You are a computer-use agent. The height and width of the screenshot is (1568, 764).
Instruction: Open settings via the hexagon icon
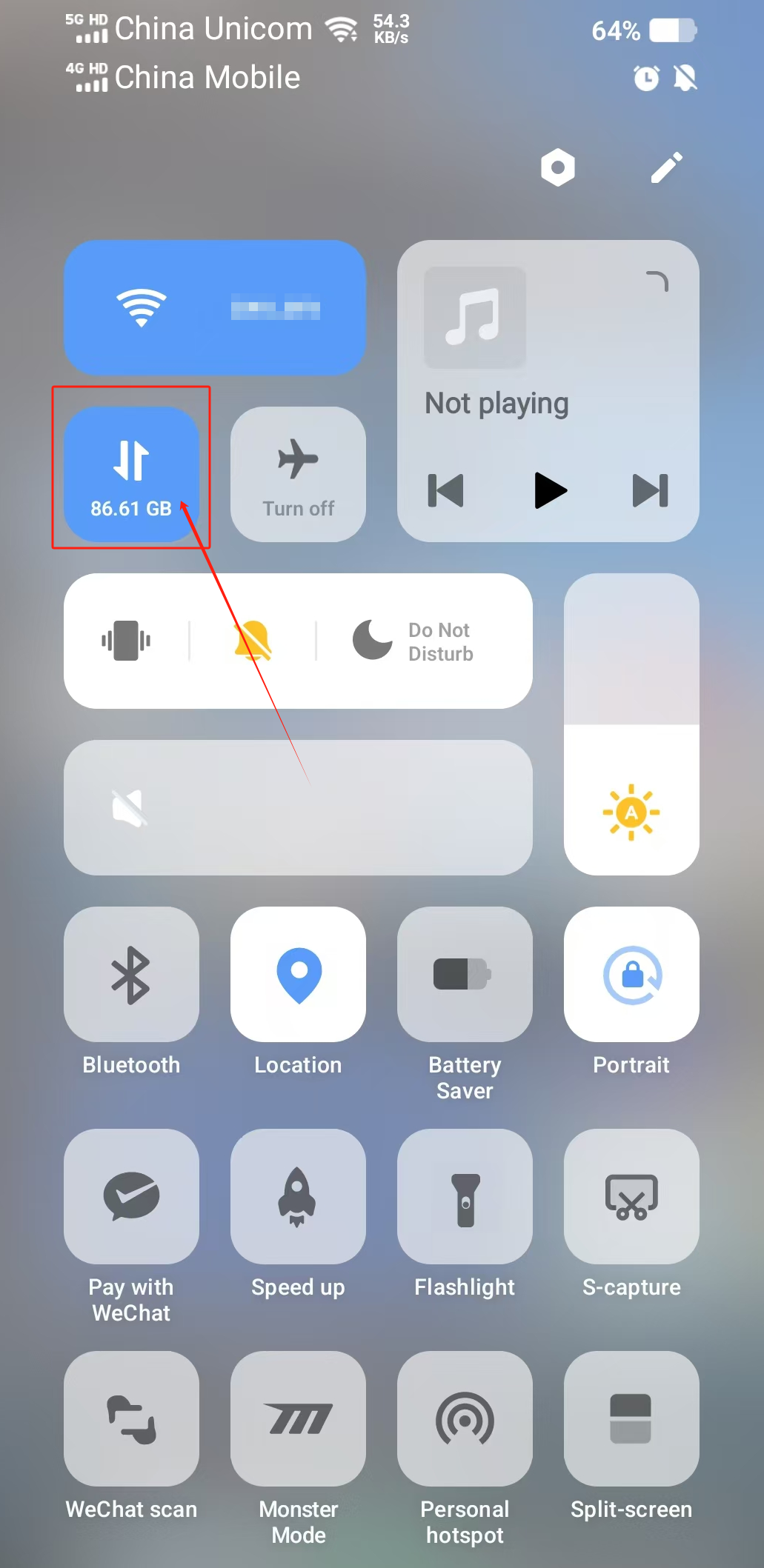tap(557, 167)
